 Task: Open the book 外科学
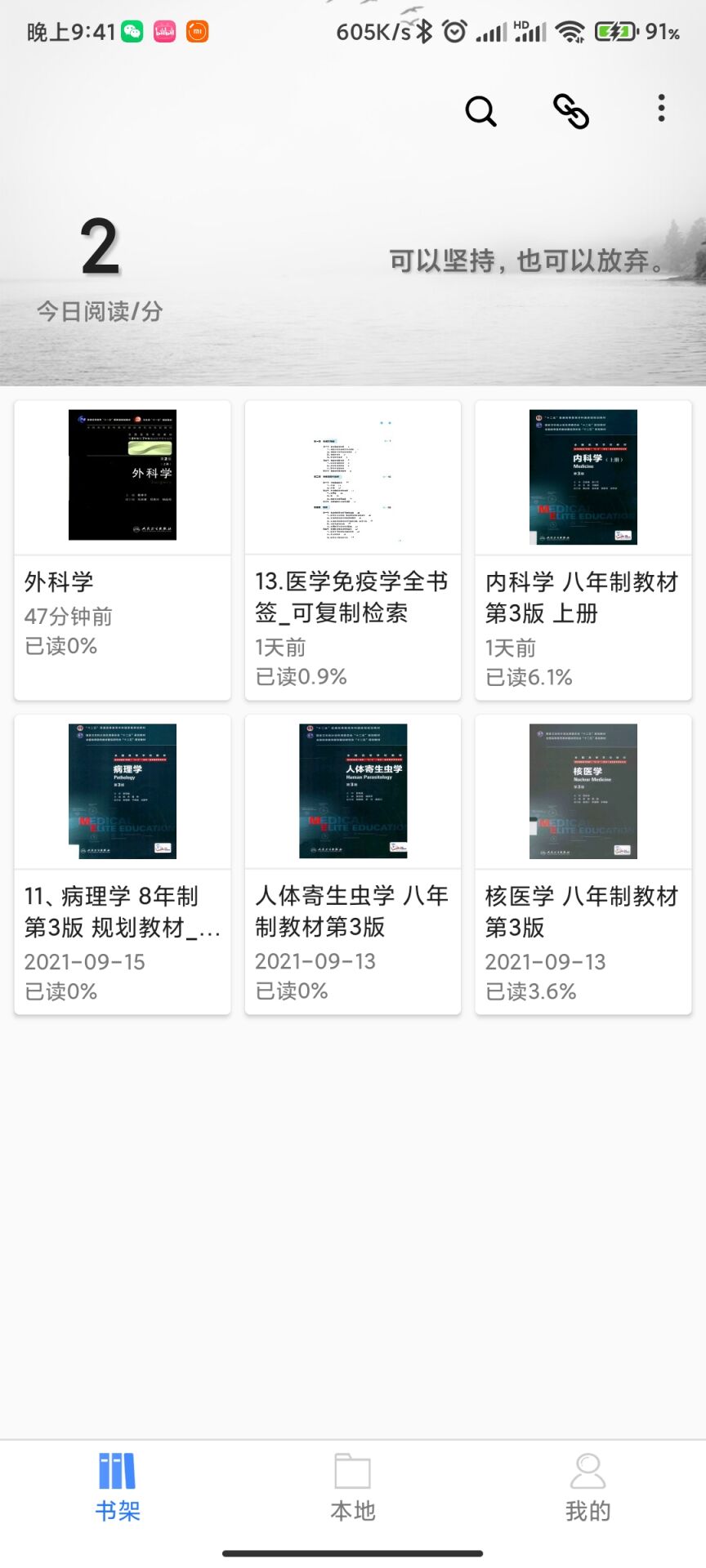pyautogui.click(x=123, y=549)
